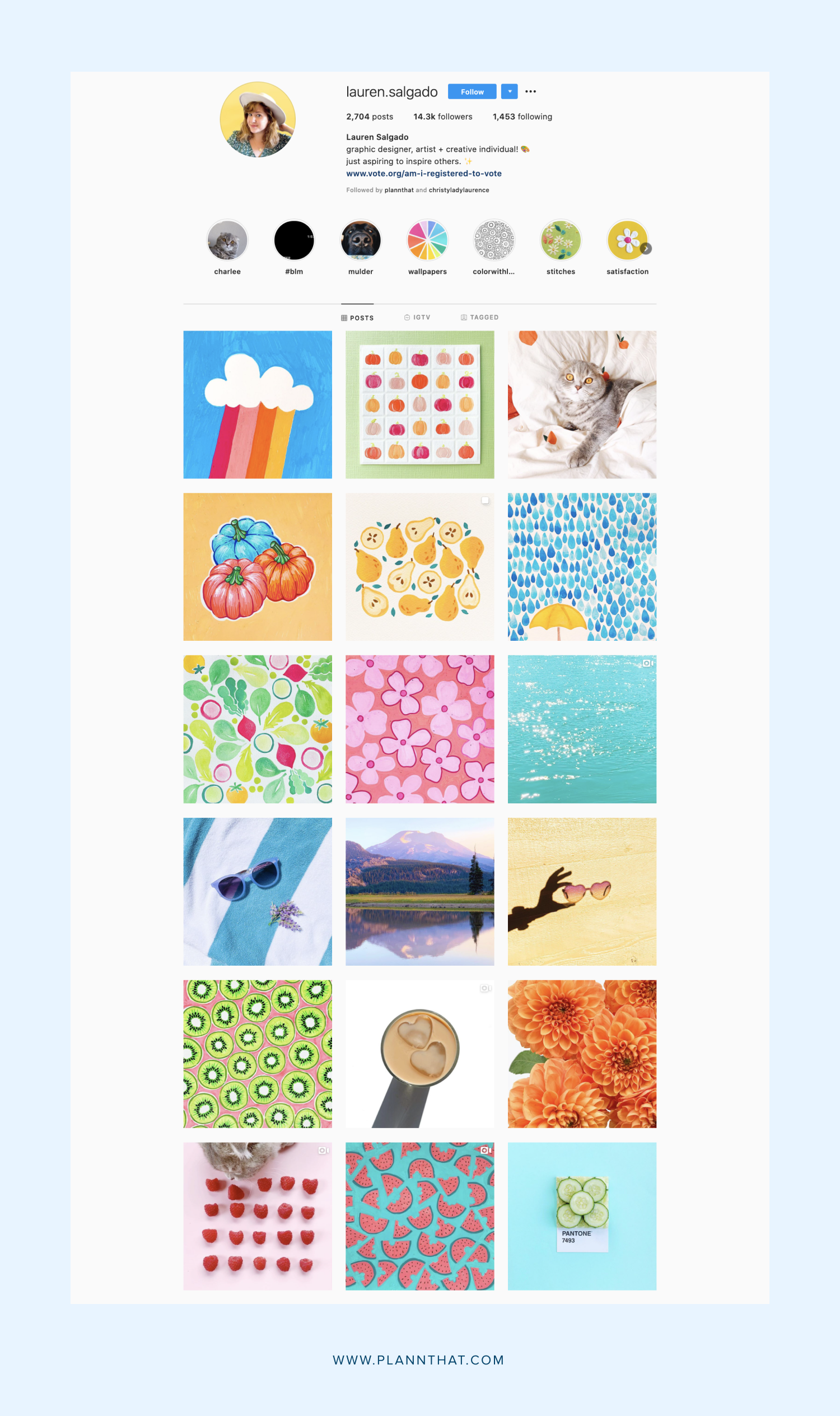The width and height of the screenshot is (840, 1416).
Task: Open the three-dot options menu
Action: 530,92
